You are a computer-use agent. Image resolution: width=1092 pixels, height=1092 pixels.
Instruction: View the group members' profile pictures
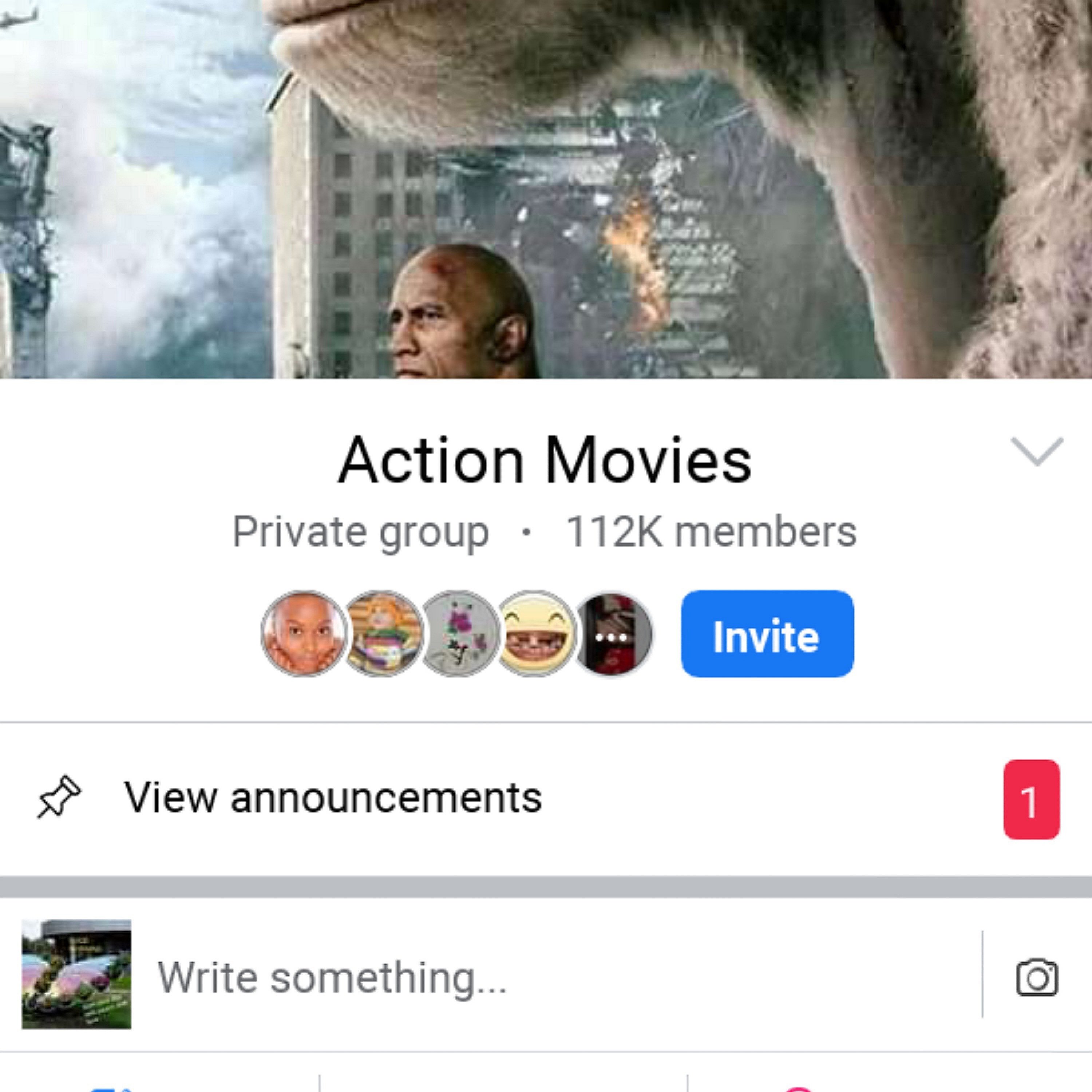tap(457, 634)
